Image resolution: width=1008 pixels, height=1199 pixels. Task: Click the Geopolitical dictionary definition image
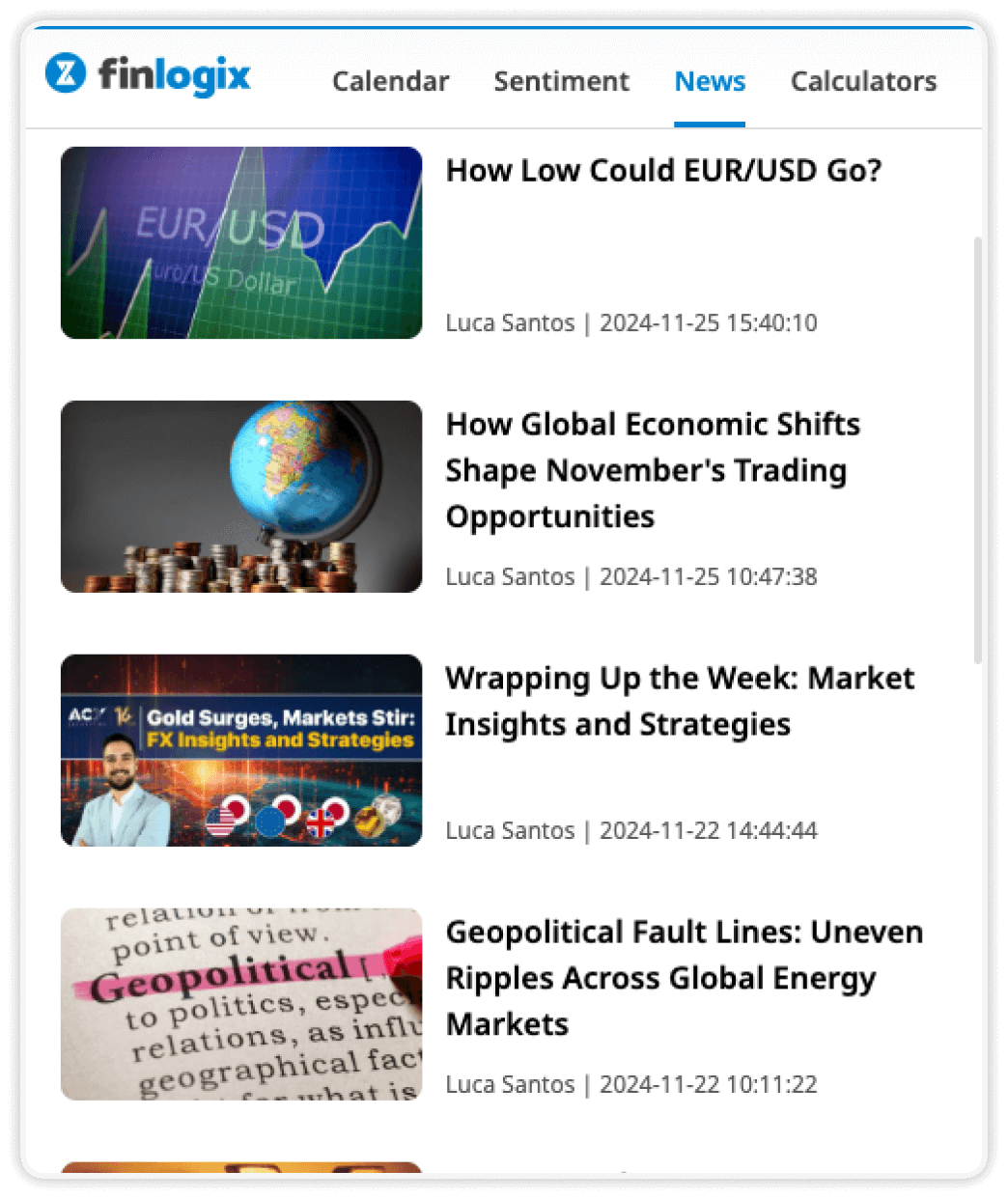click(240, 1004)
